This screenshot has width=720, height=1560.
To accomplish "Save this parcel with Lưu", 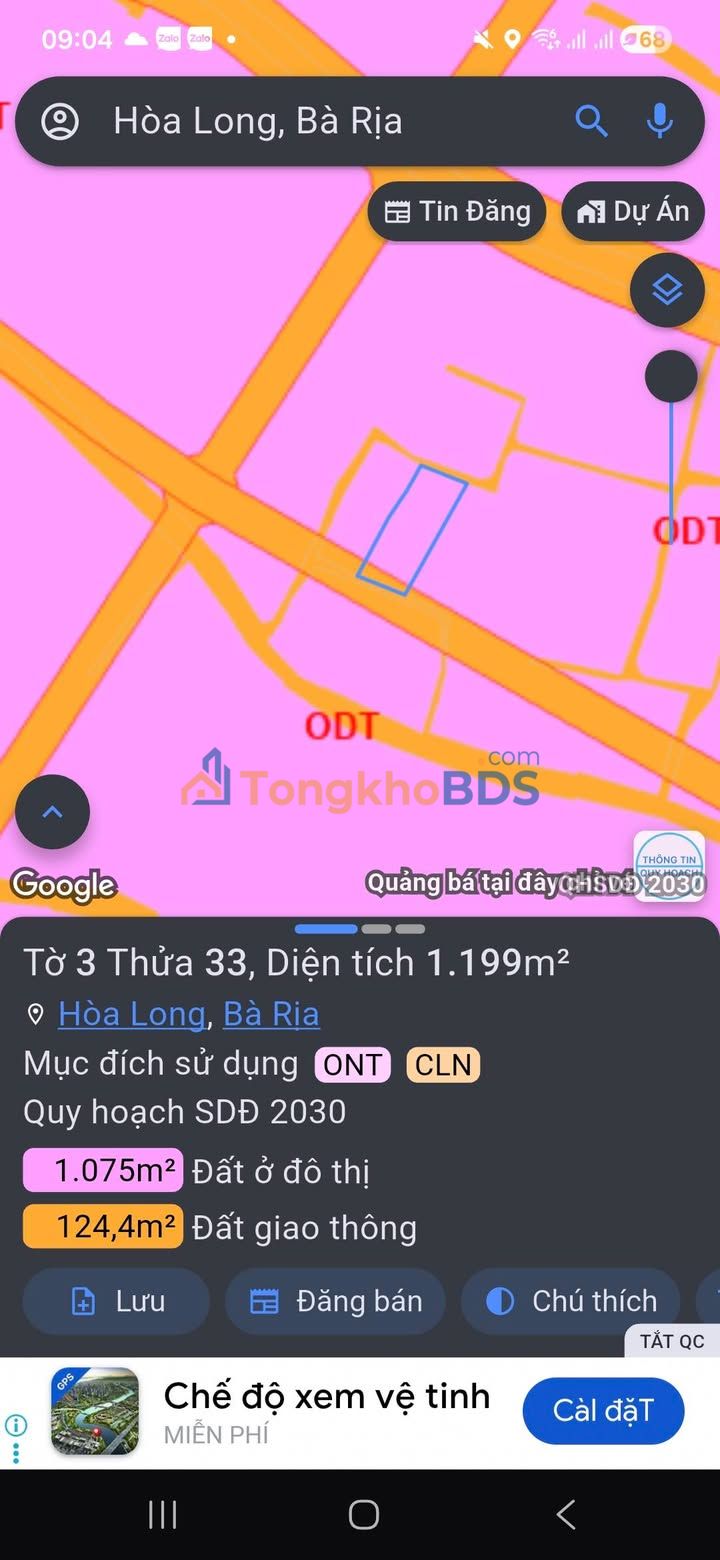I will 117,1301.
